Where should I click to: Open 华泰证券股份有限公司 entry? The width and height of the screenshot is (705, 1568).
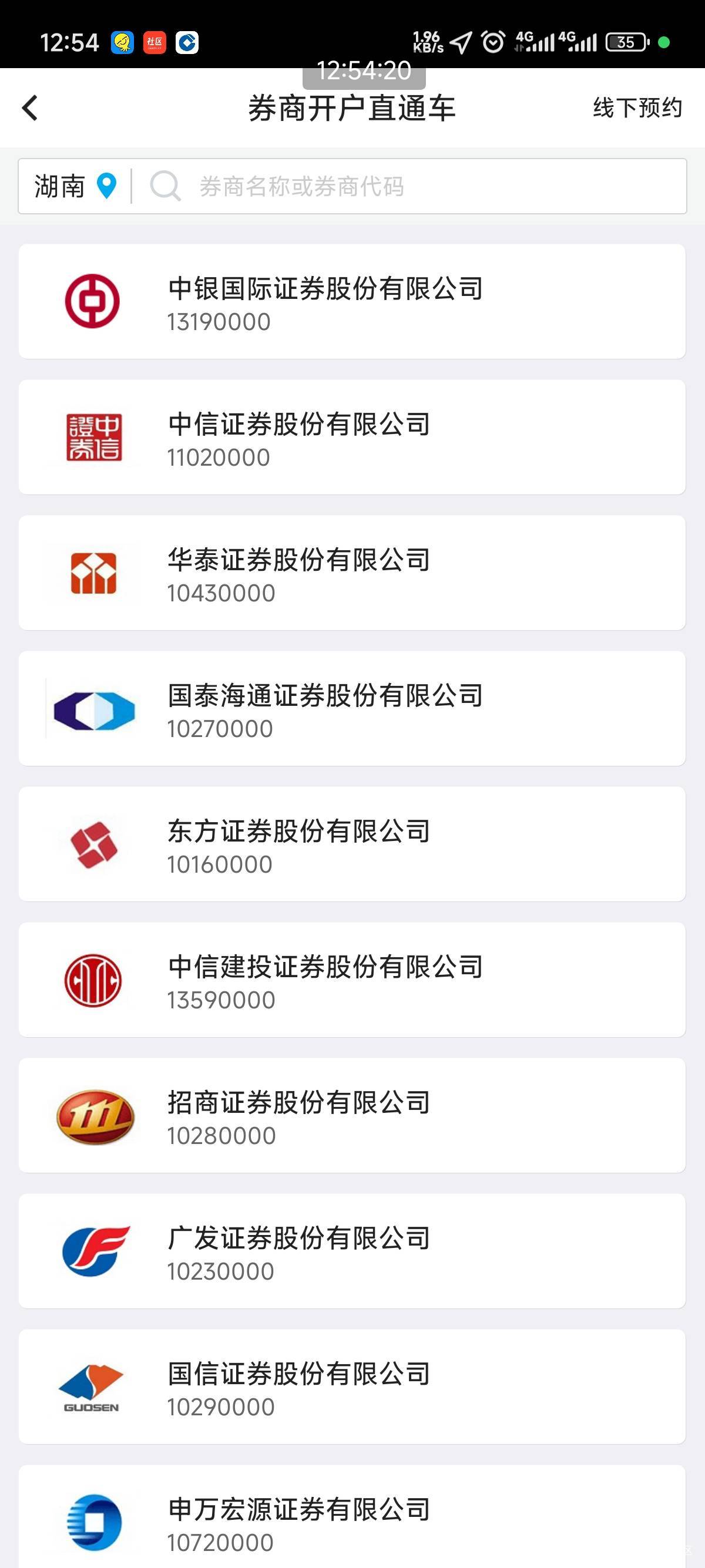(352, 573)
